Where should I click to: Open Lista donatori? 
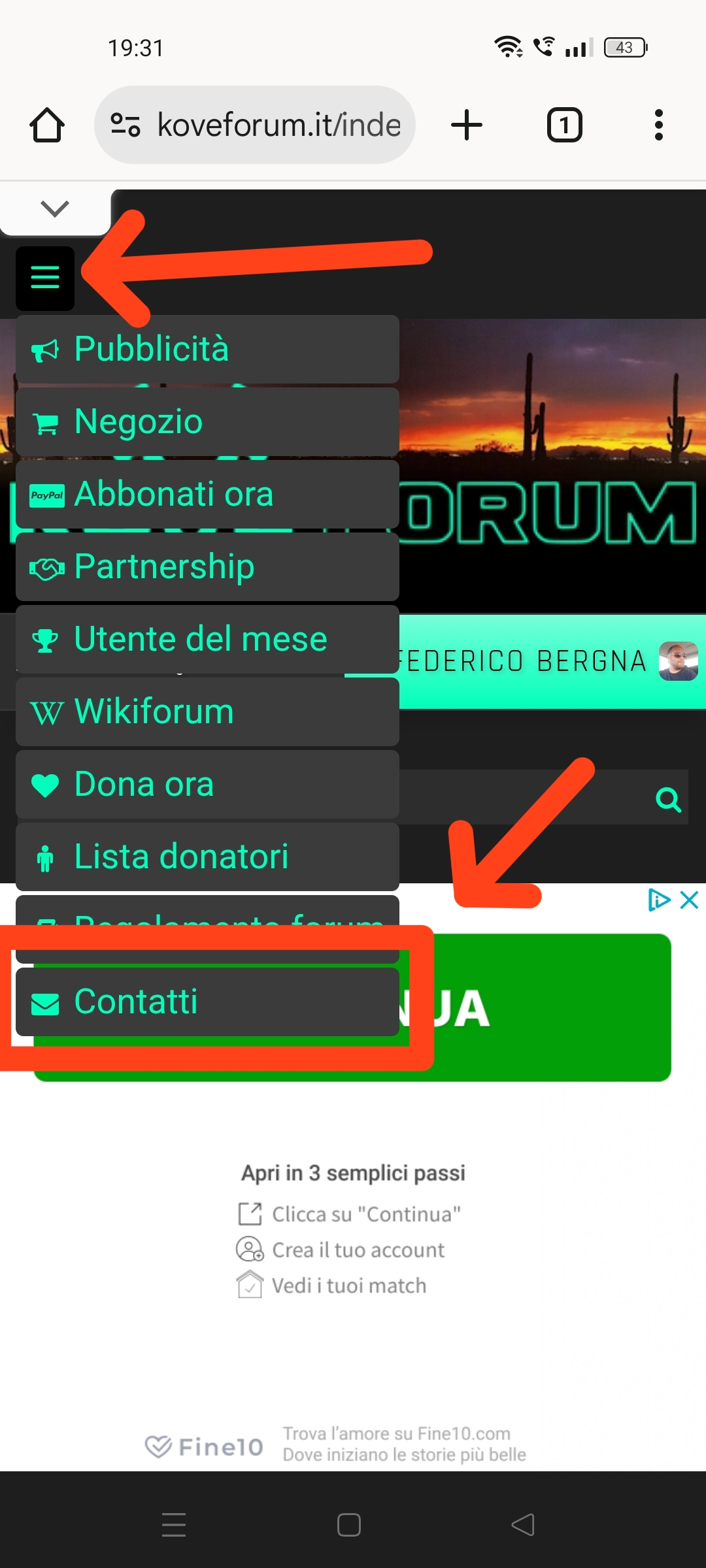point(207,857)
